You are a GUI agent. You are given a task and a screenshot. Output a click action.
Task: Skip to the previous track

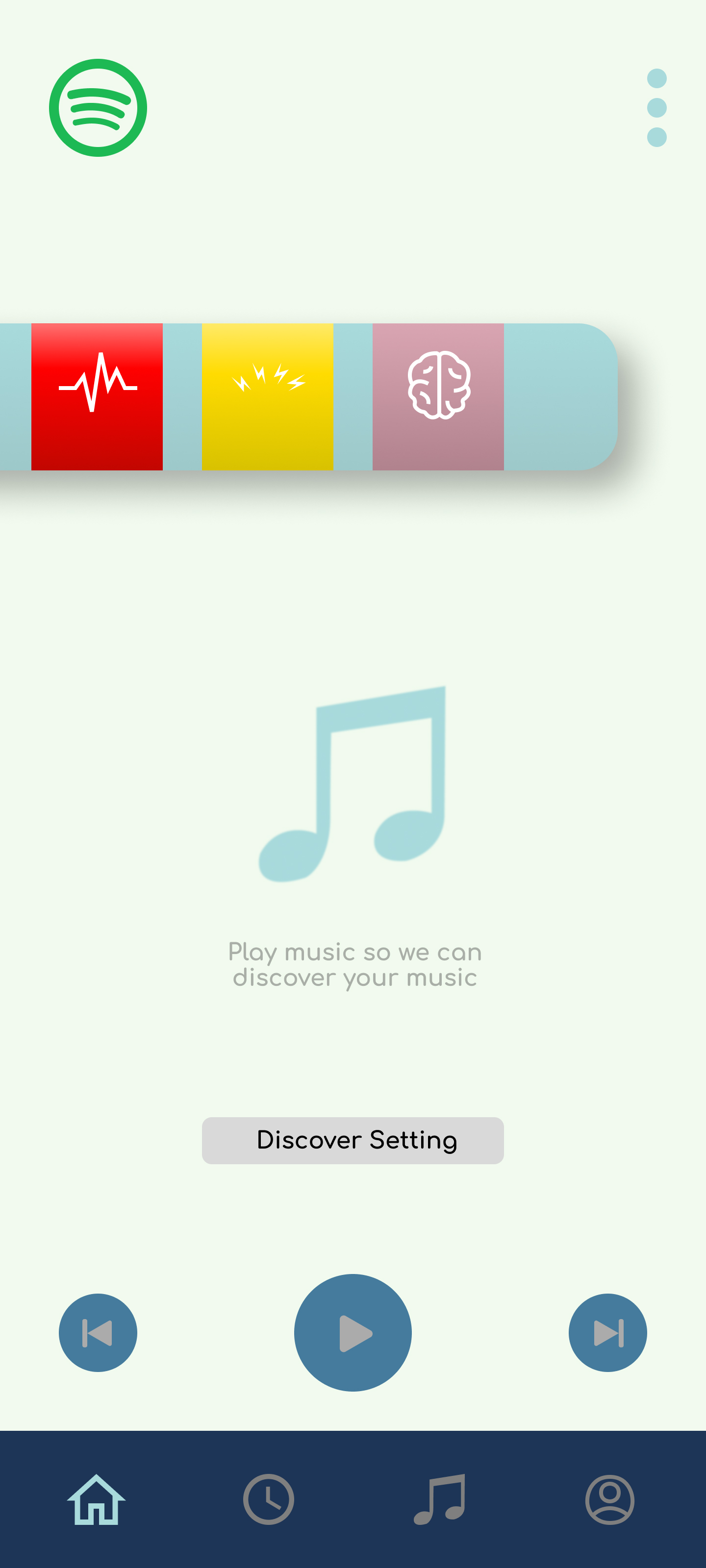pyautogui.click(x=98, y=1332)
